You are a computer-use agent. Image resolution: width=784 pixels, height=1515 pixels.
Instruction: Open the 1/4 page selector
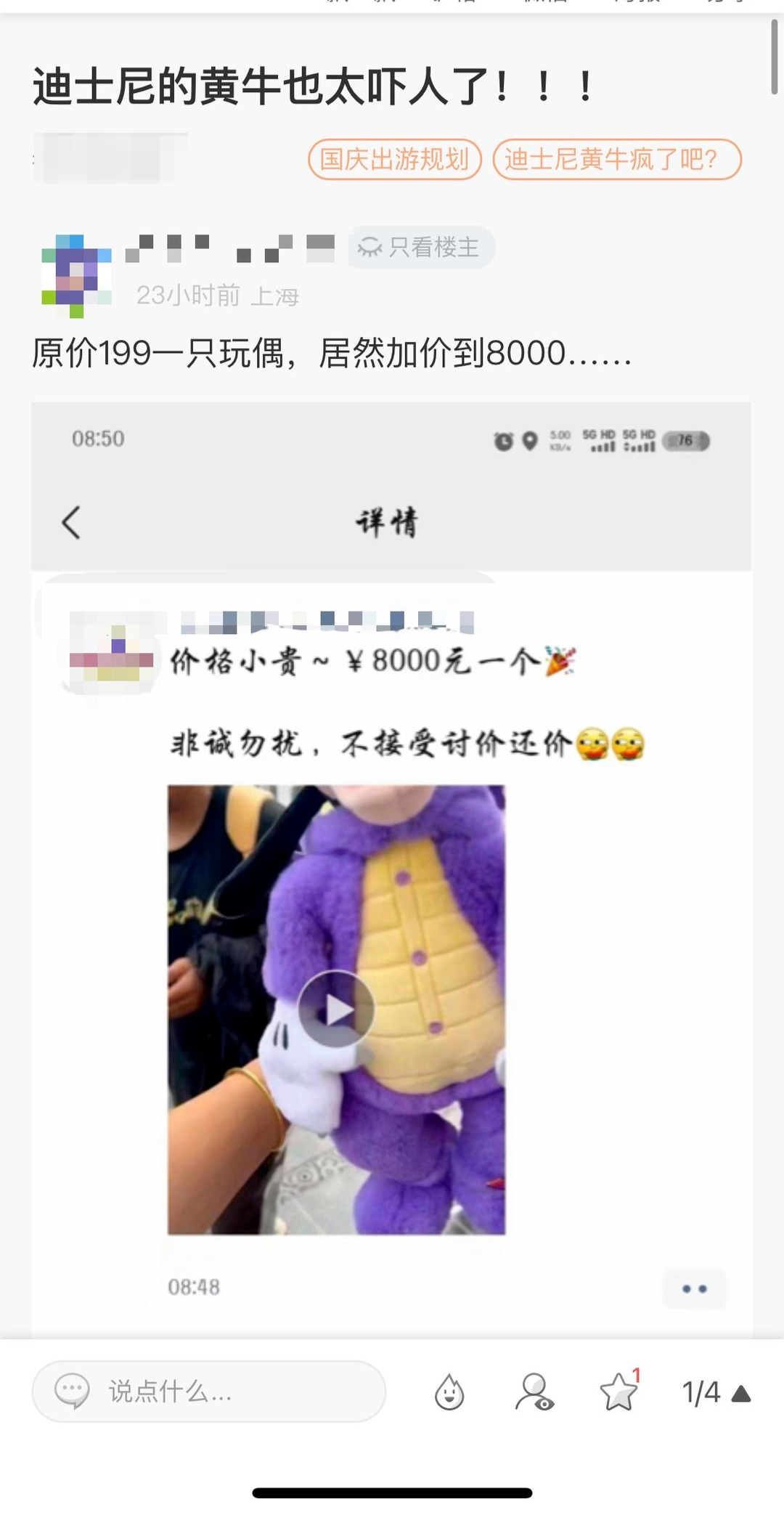tap(715, 1392)
